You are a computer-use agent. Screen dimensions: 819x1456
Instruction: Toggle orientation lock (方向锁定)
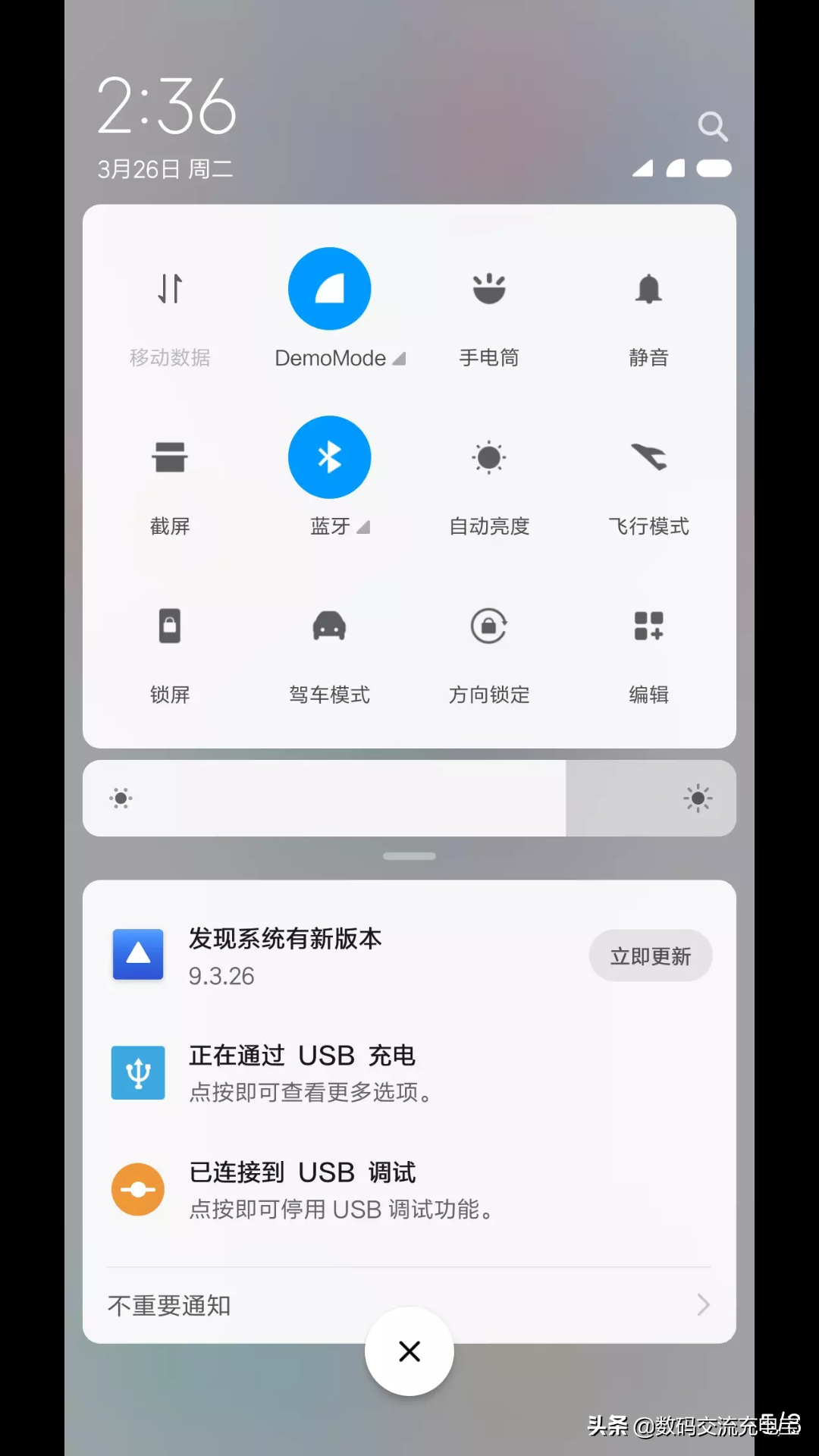(x=489, y=626)
